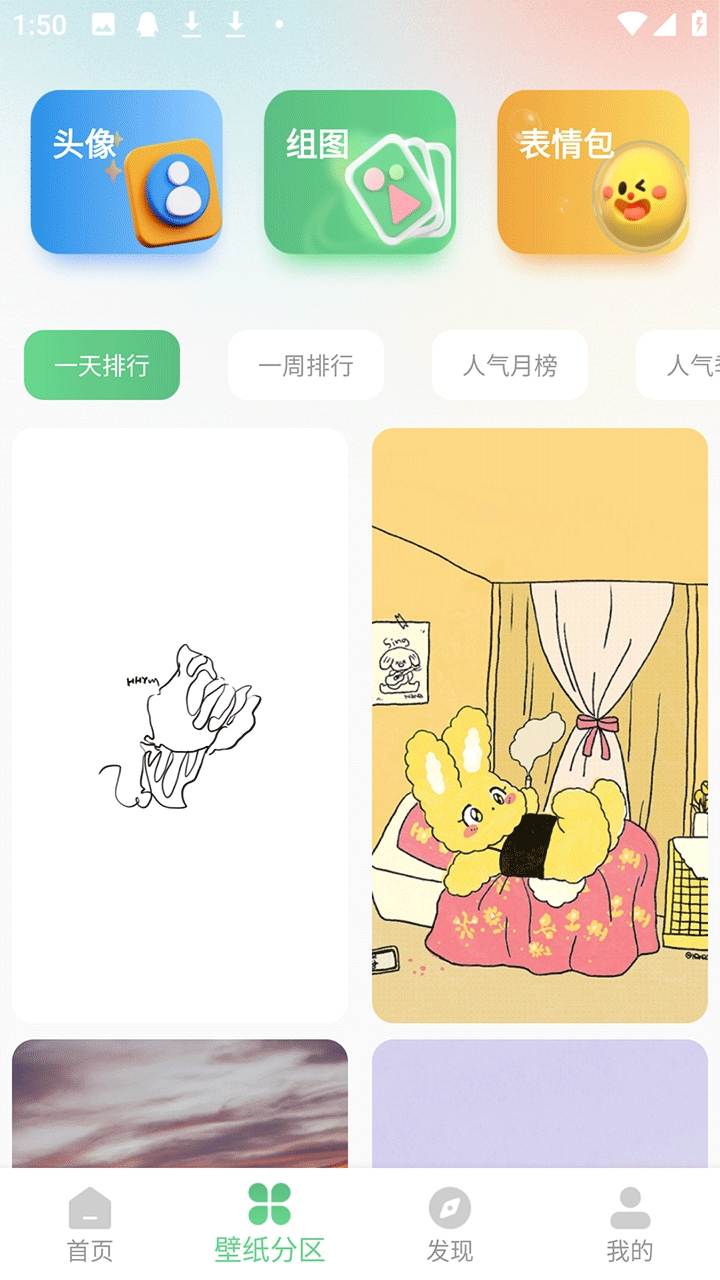Open the line-drawing hands wallpaper

tap(180, 725)
